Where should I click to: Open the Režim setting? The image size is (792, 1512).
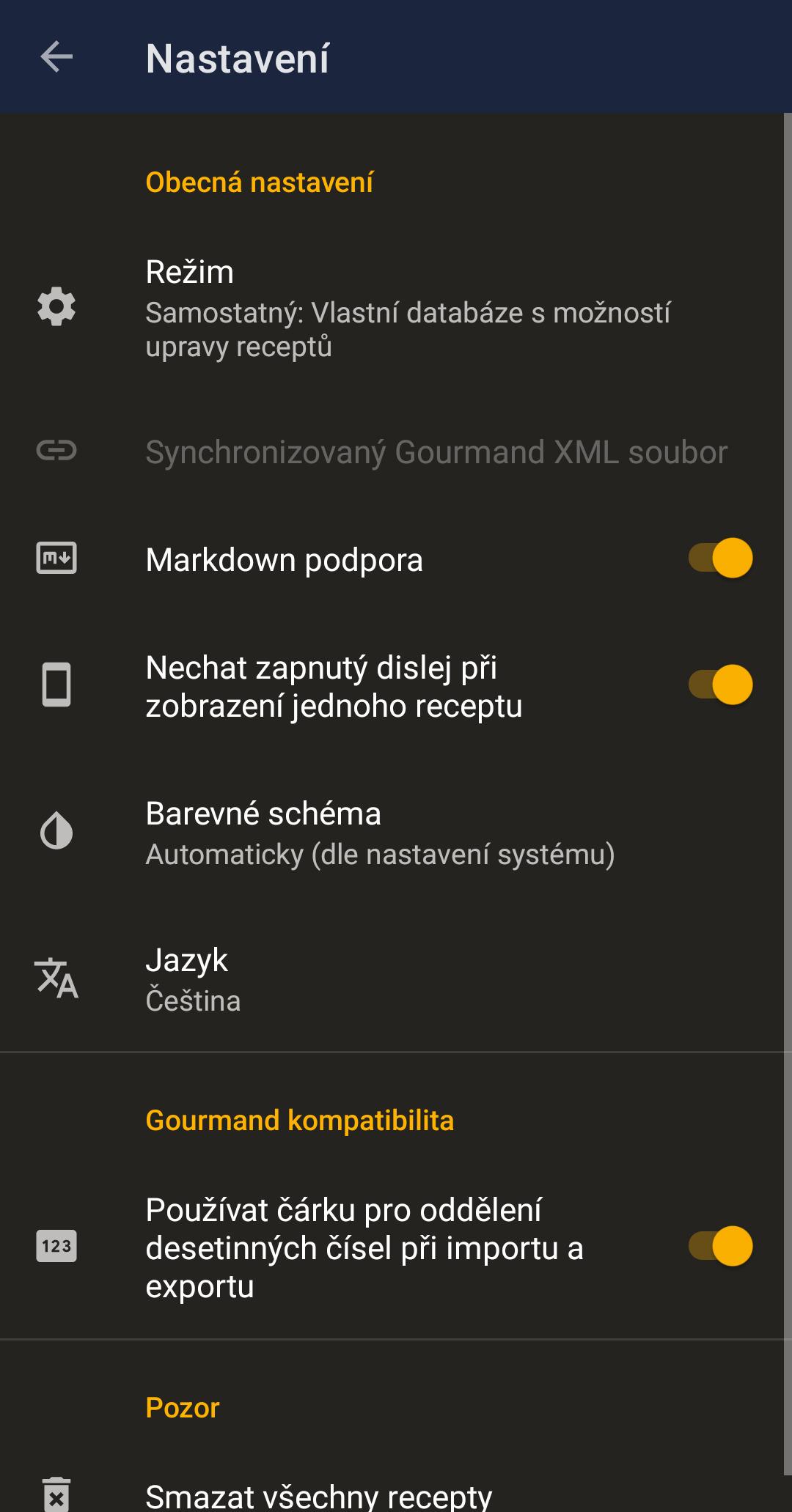[396, 308]
